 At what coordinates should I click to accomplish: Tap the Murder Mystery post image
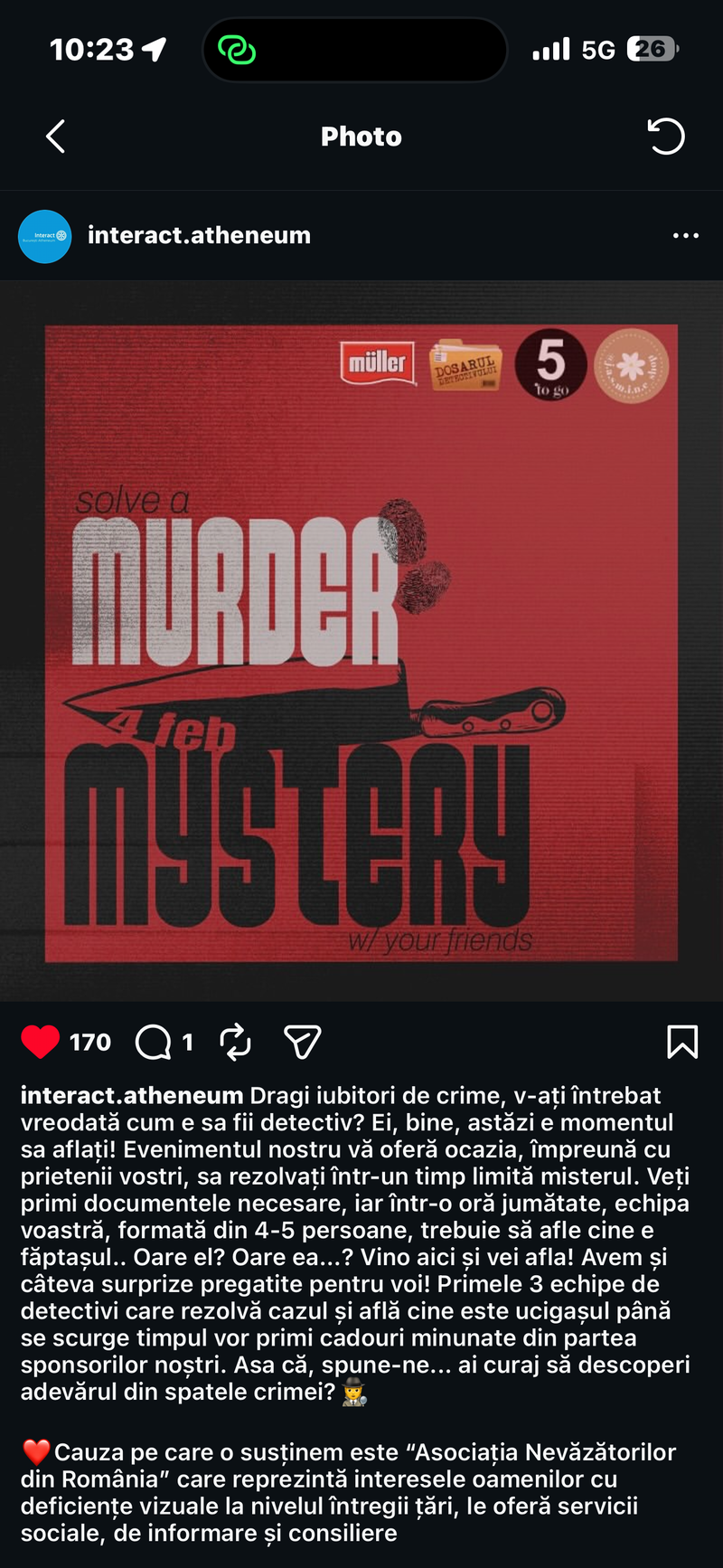361,642
